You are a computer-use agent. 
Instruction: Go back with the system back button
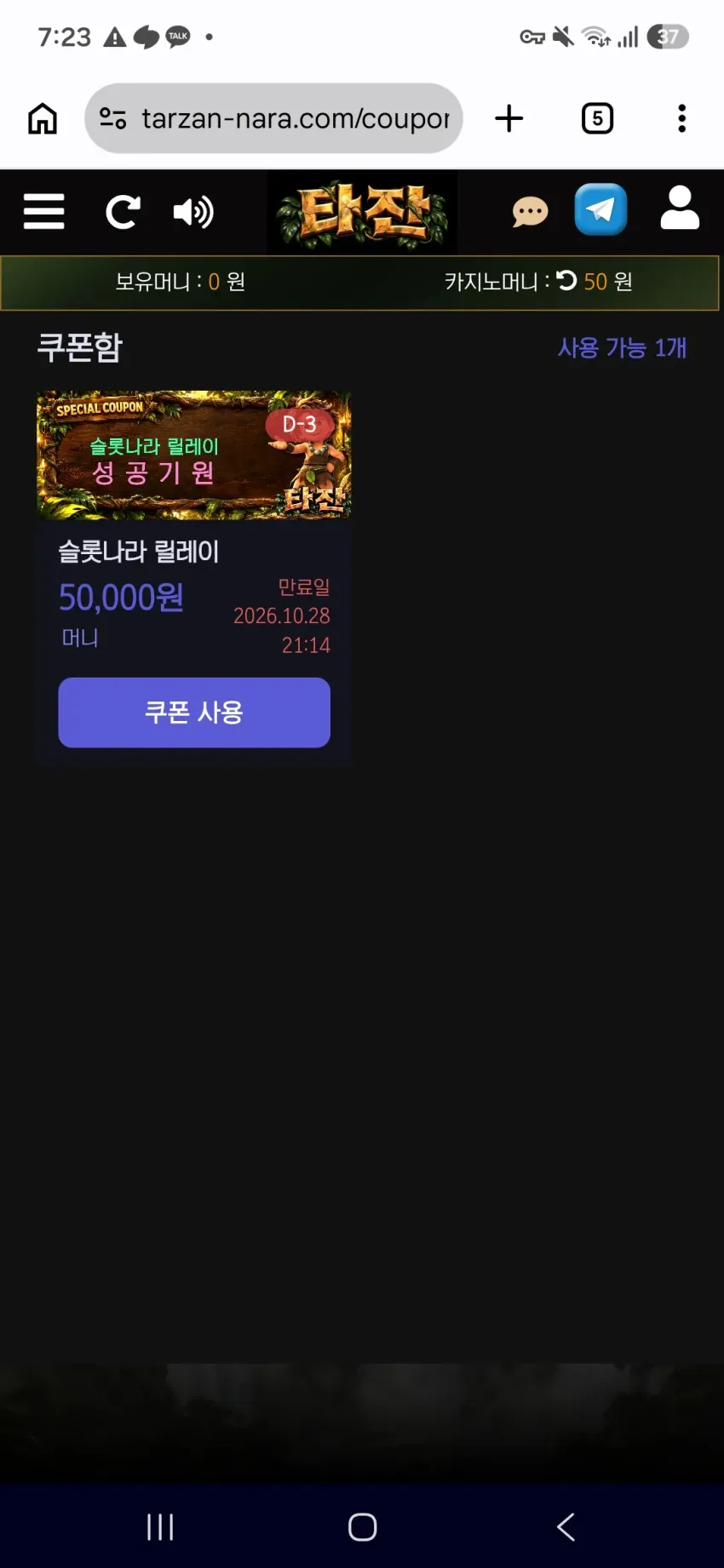click(566, 1526)
